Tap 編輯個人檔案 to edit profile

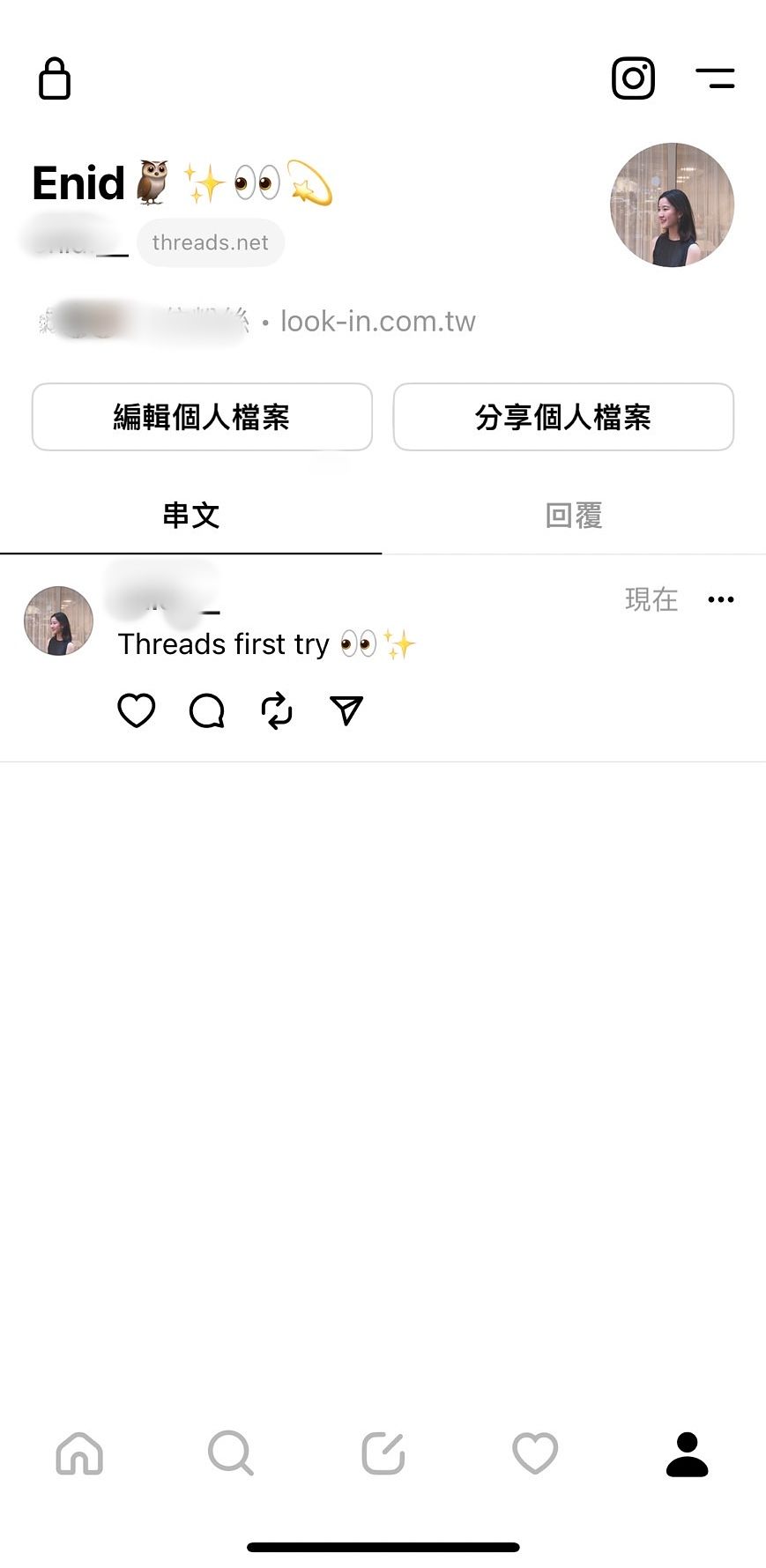point(202,417)
